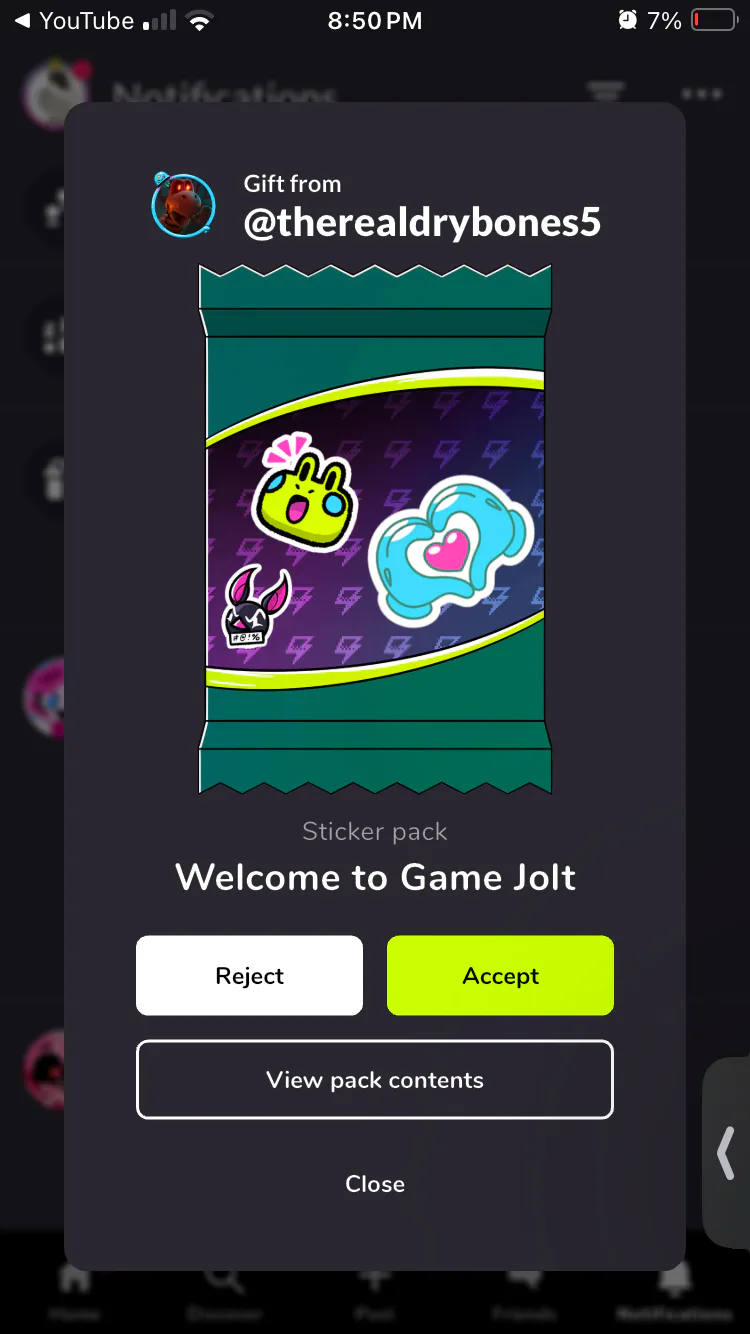Accept the Welcome to Game Jolt gift

click(500, 975)
